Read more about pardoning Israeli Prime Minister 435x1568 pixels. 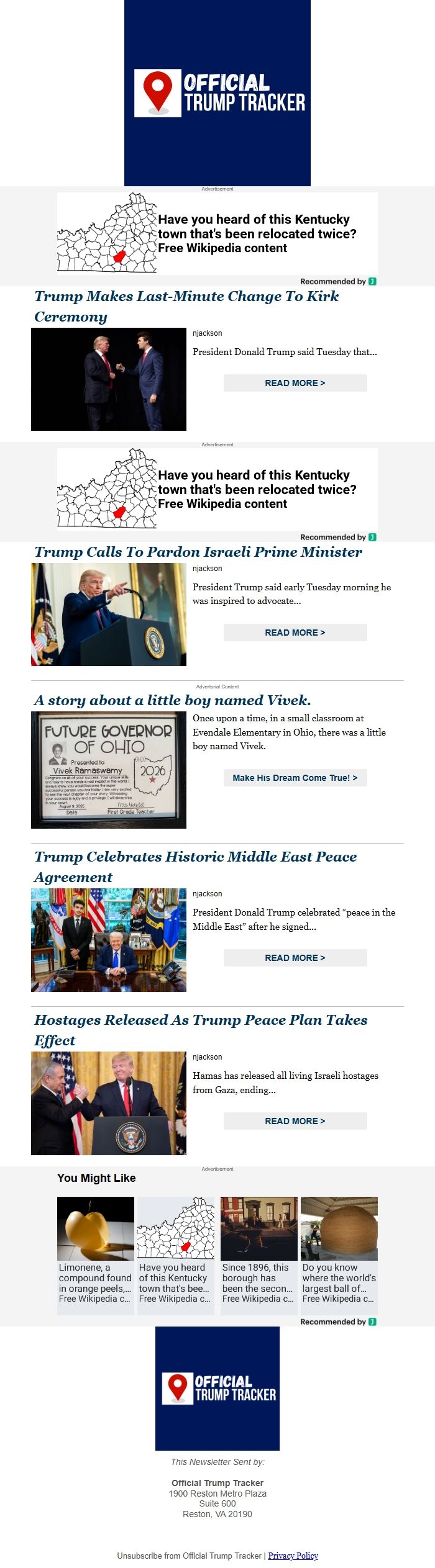click(295, 633)
